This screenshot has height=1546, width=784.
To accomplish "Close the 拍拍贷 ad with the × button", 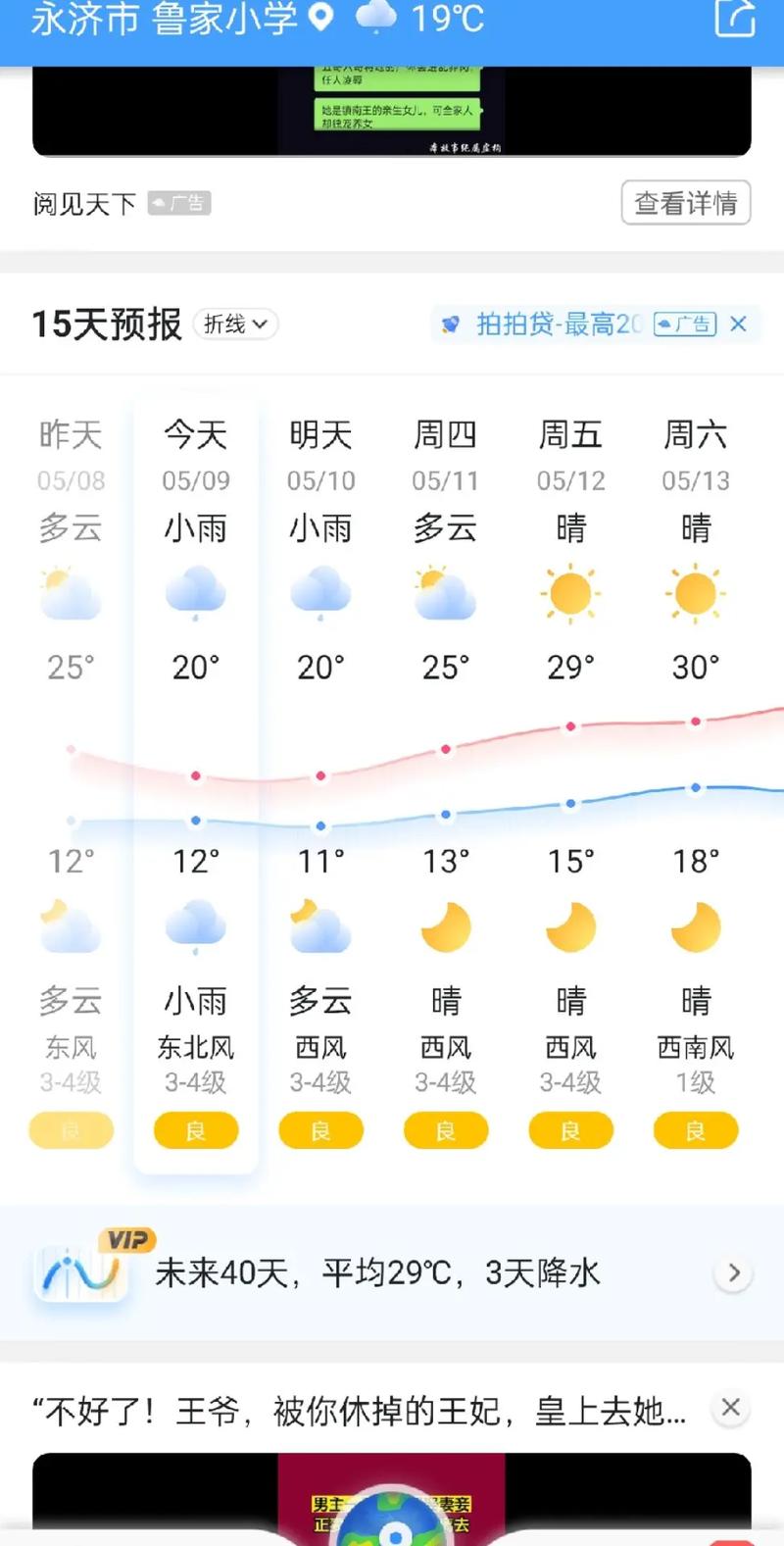I will tap(740, 324).
